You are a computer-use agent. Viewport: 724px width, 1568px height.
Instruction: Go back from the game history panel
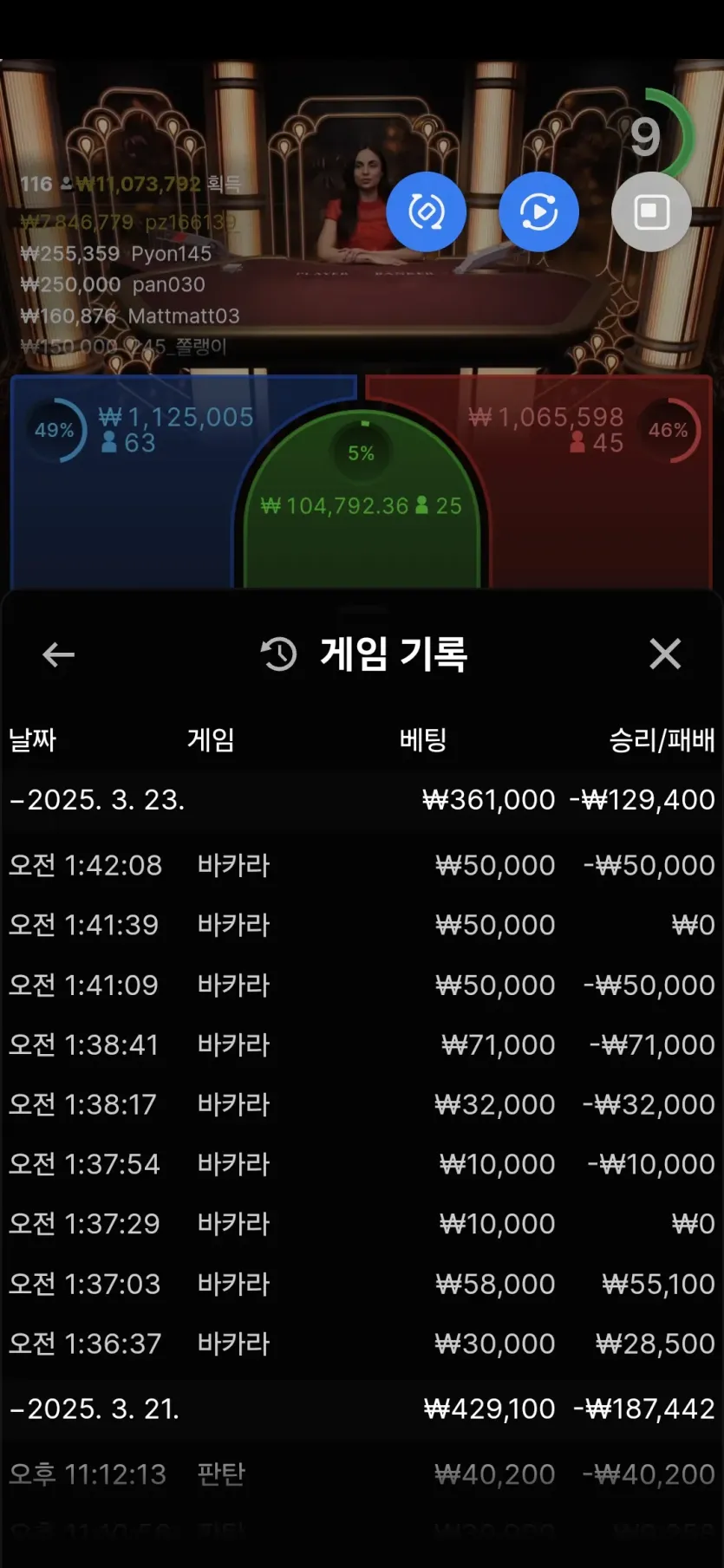click(58, 654)
